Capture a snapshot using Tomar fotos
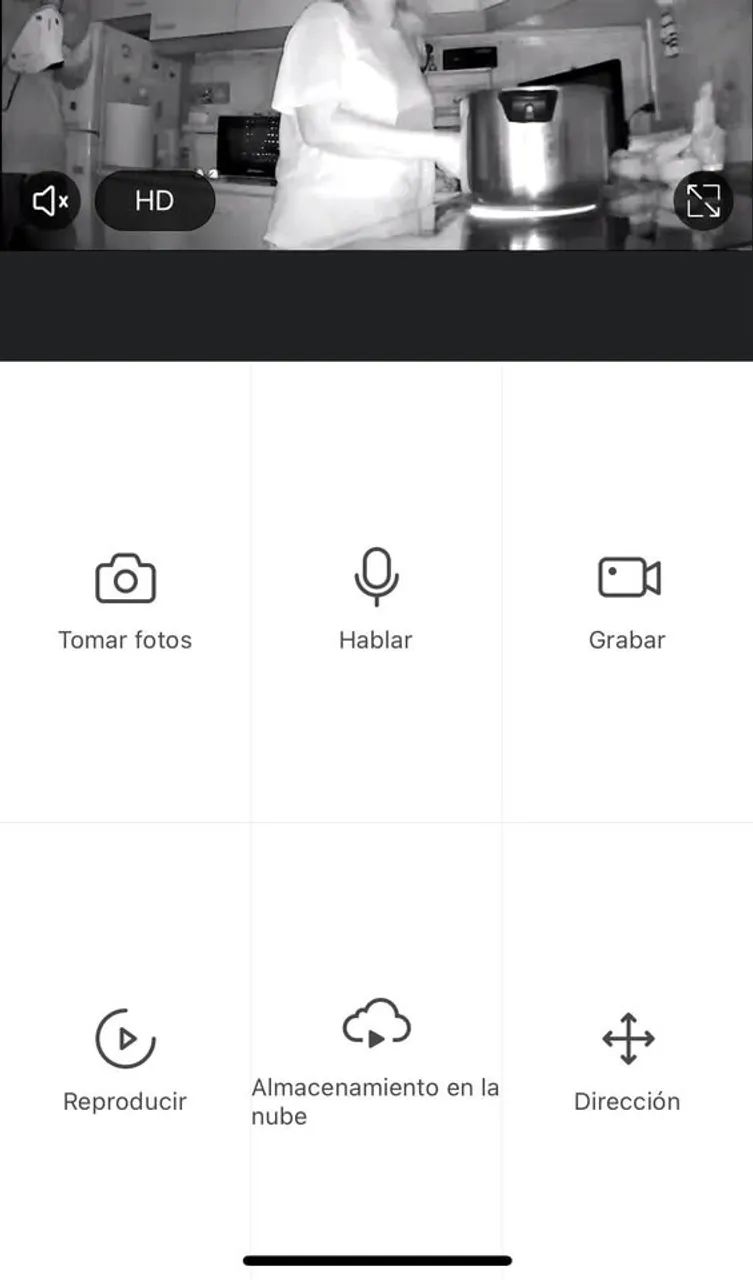This screenshot has width=753, height=1280. (x=125, y=600)
